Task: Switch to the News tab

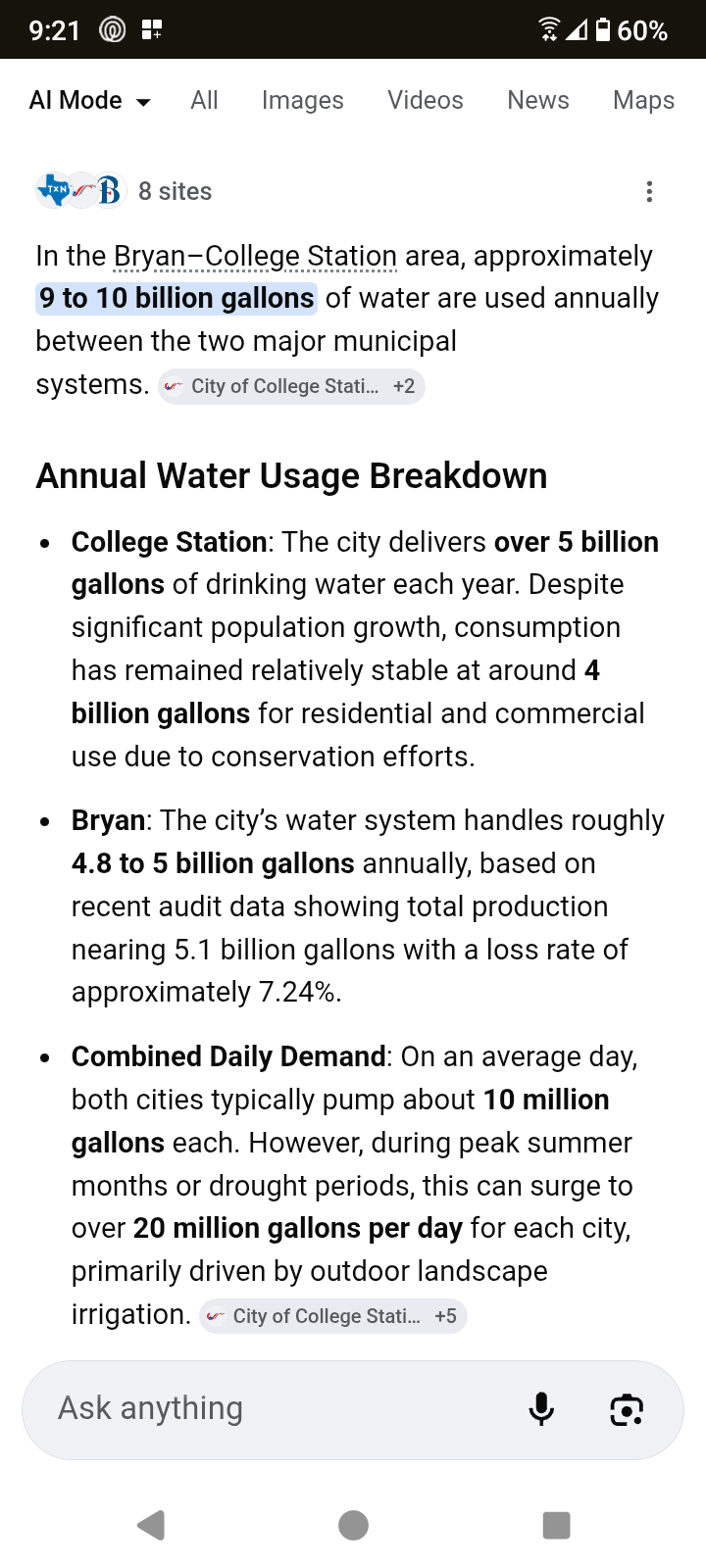Action: (x=537, y=101)
